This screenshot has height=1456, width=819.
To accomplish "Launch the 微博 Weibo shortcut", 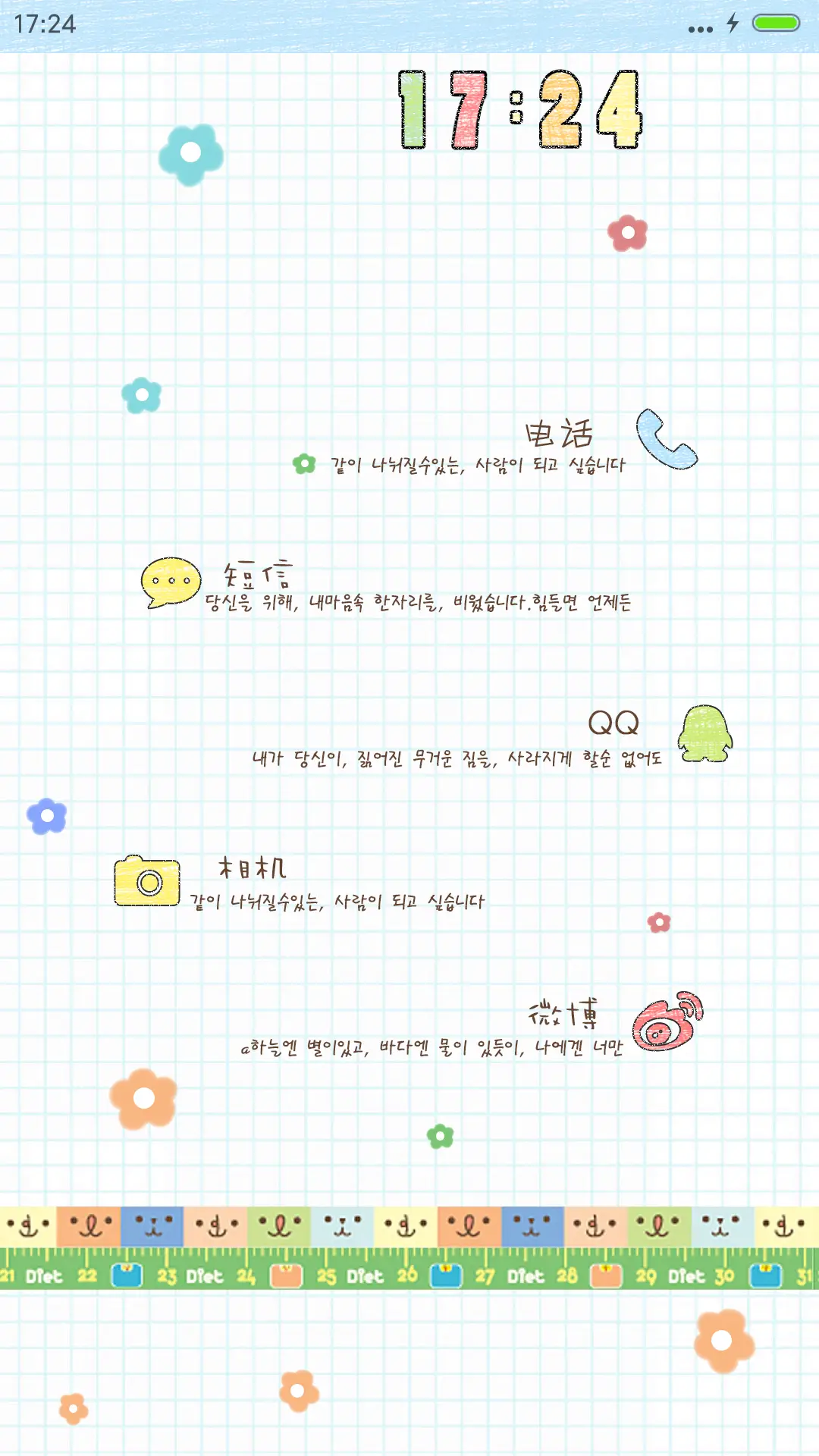I will point(667,1021).
